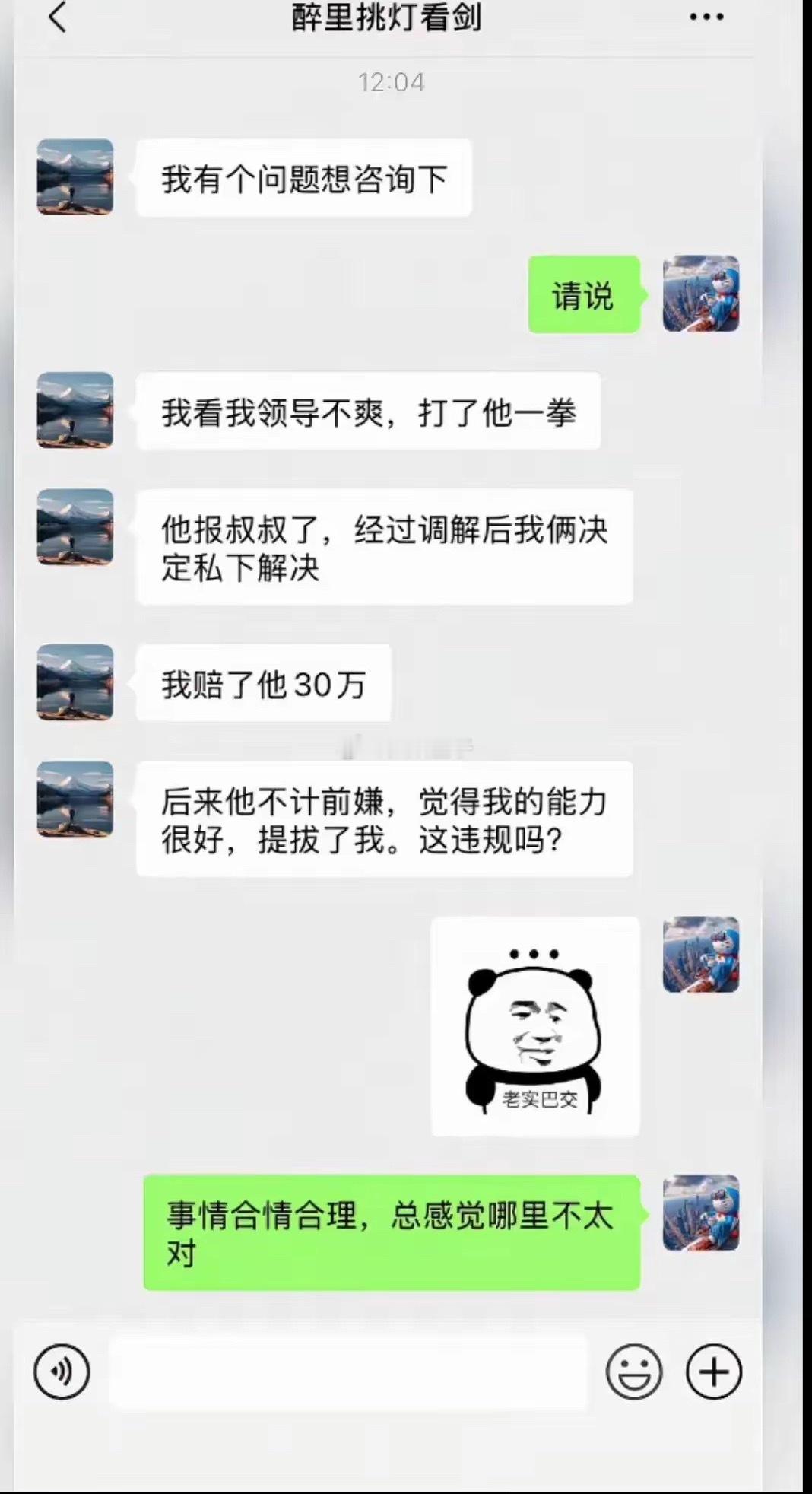Open the contact's mountain lake avatar
The image size is (812, 1494).
(x=73, y=175)
